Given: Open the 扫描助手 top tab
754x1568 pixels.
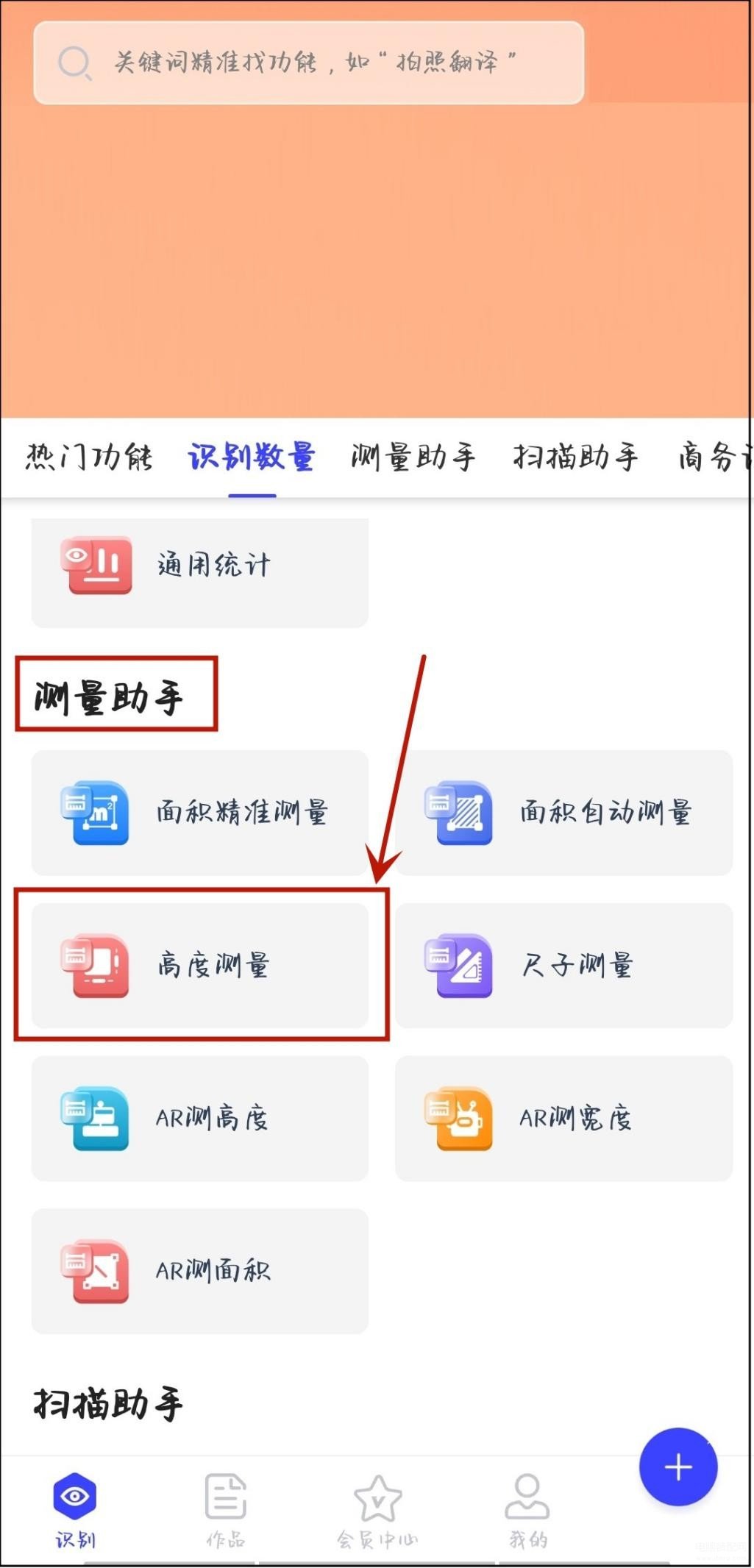Looking at the screenshot, I should [x=575, y=457].
